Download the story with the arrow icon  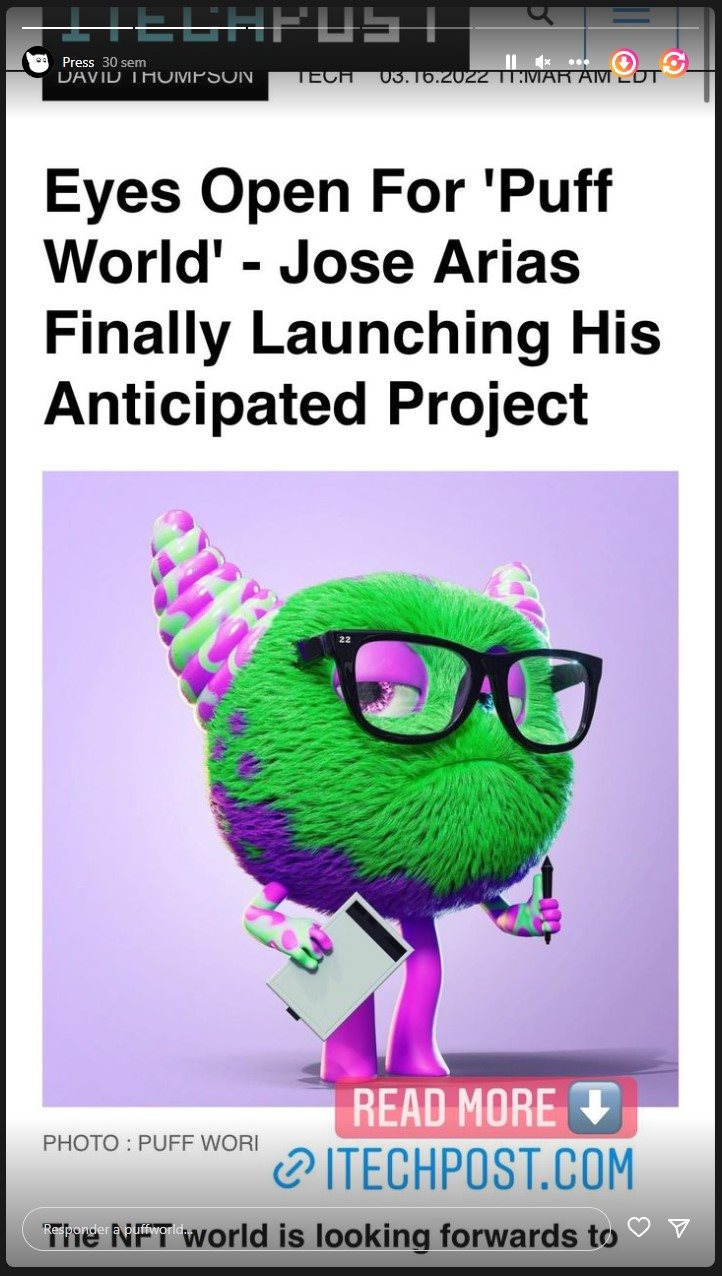[x=624, y=63]
